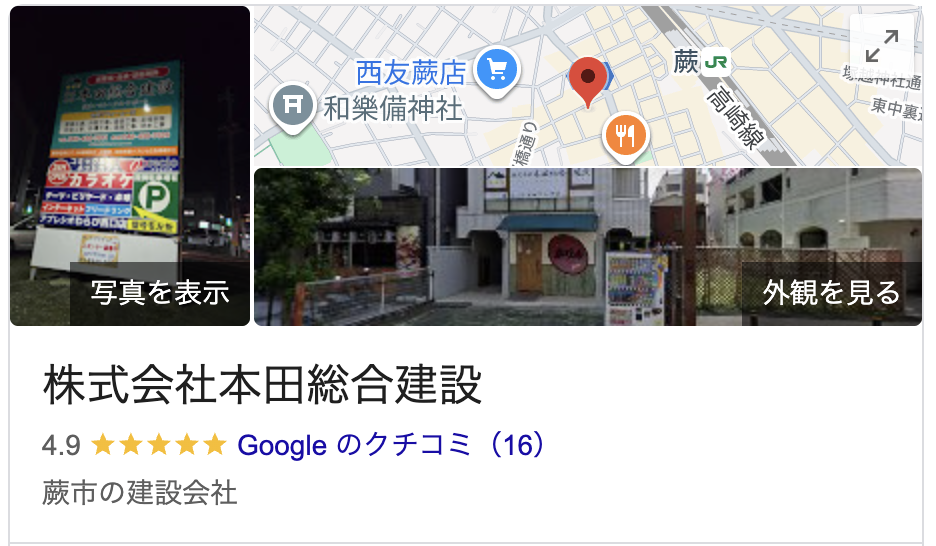The width and height of the screenshot is (936, 546).
Task: Open the 写真を表示 photo tile
Action: [130, 166]
